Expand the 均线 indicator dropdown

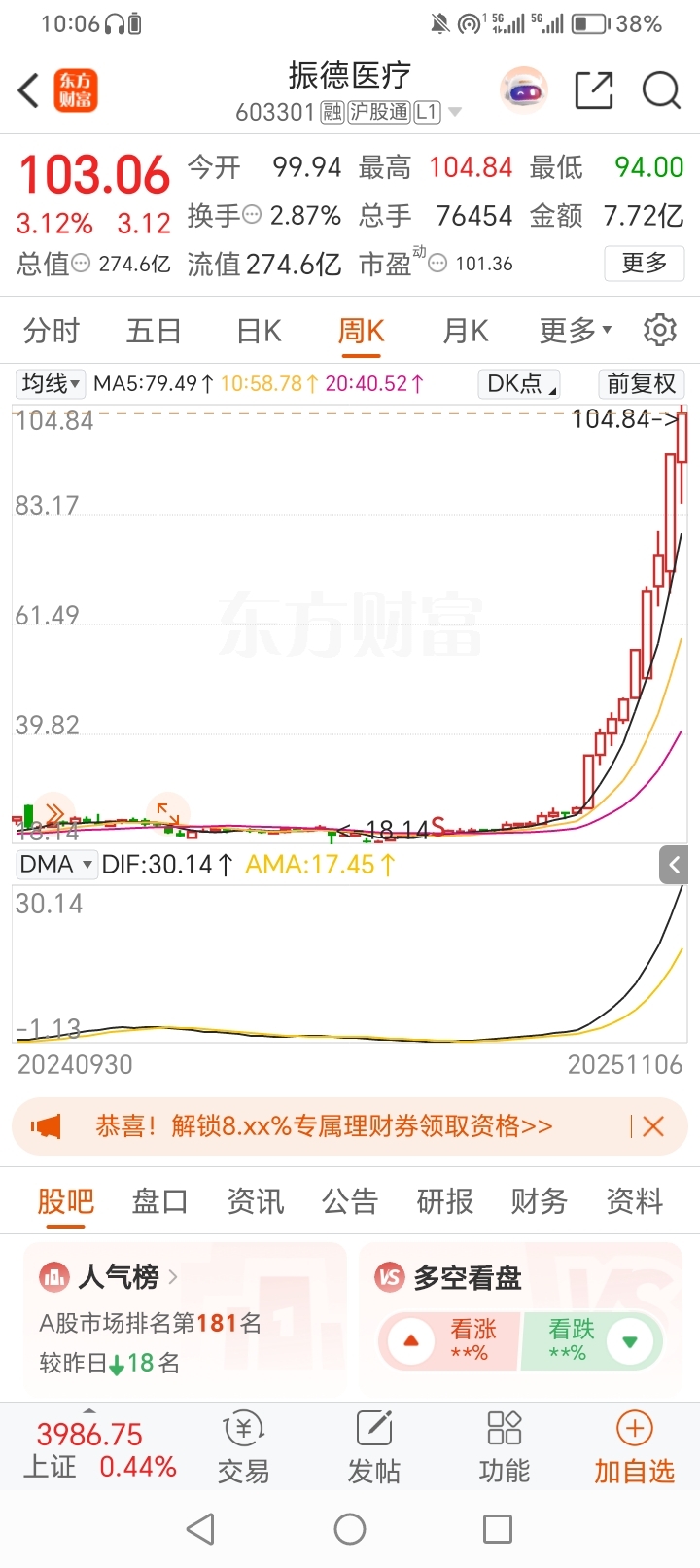pyautogui.click(x=51, y=383)
